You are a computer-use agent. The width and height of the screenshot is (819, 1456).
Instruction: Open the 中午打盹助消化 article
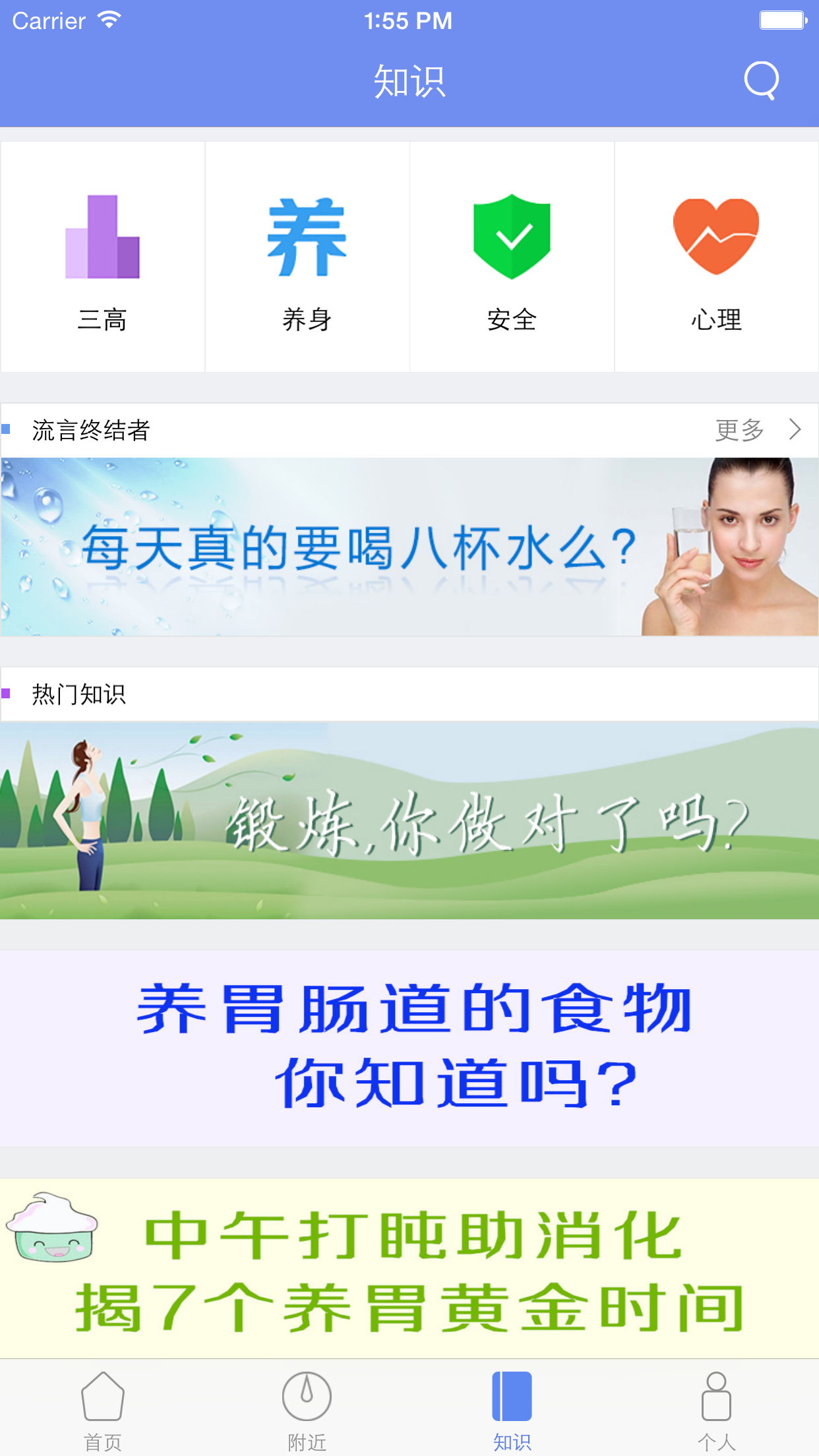(x=409, y=1268)
